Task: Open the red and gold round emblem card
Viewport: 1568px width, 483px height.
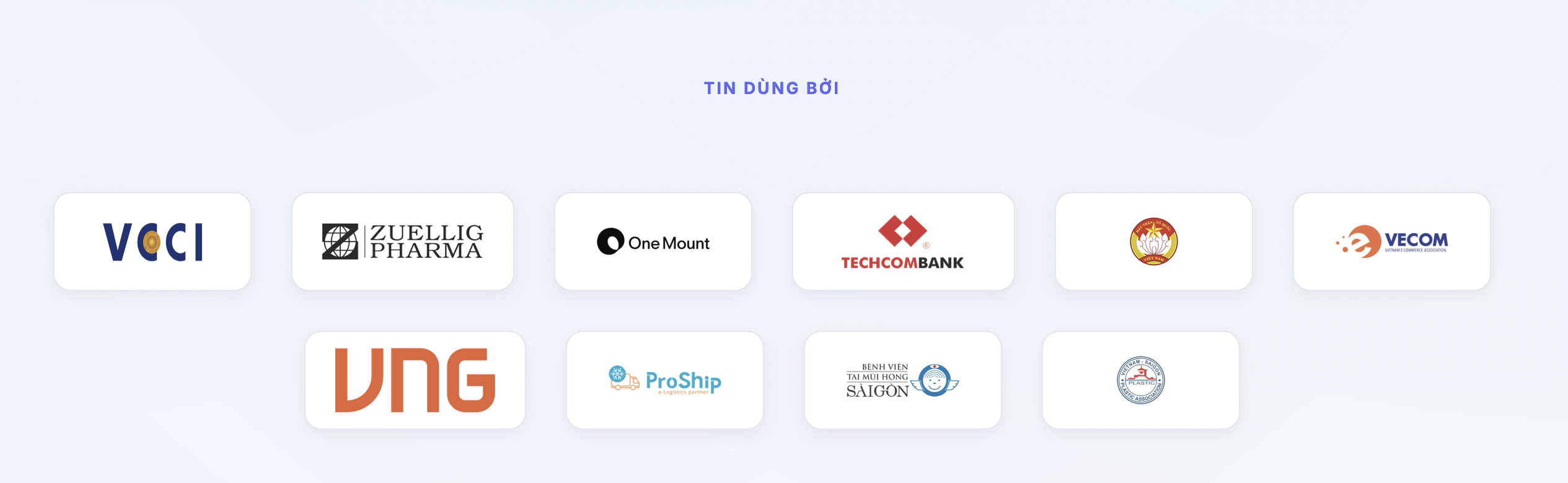Action: pyautogui.click(x=1153, y=241)
